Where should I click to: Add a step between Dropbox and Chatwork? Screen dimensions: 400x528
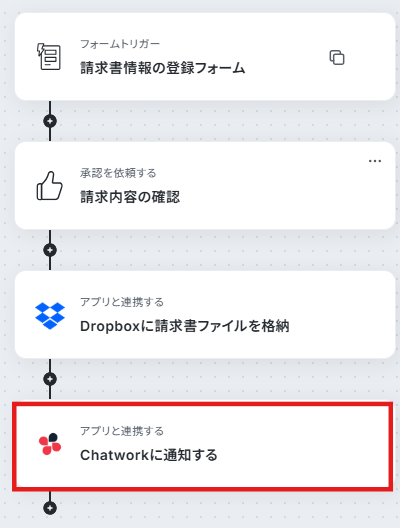[x=50, y=379]
